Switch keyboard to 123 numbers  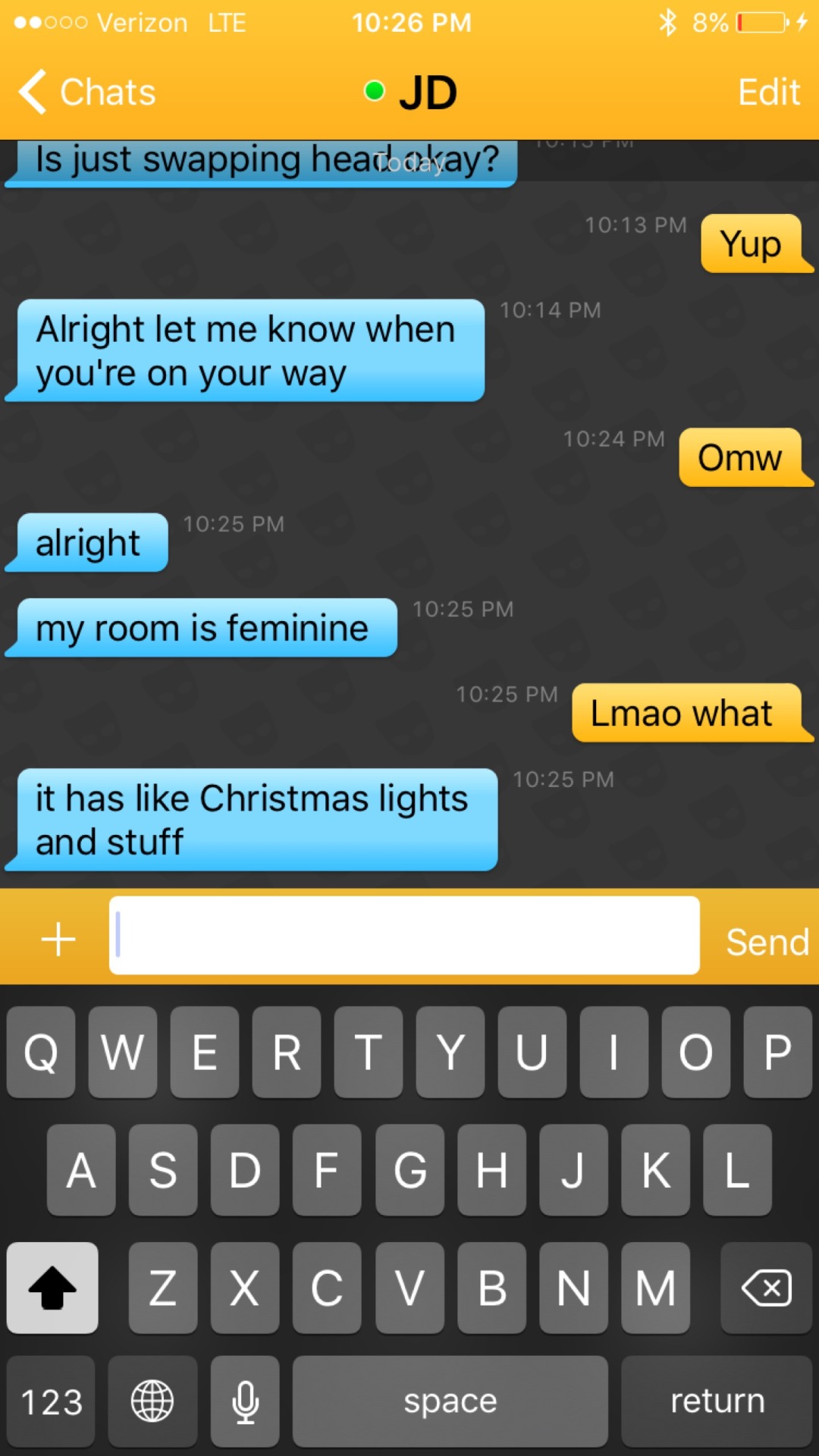point(52,1401)
